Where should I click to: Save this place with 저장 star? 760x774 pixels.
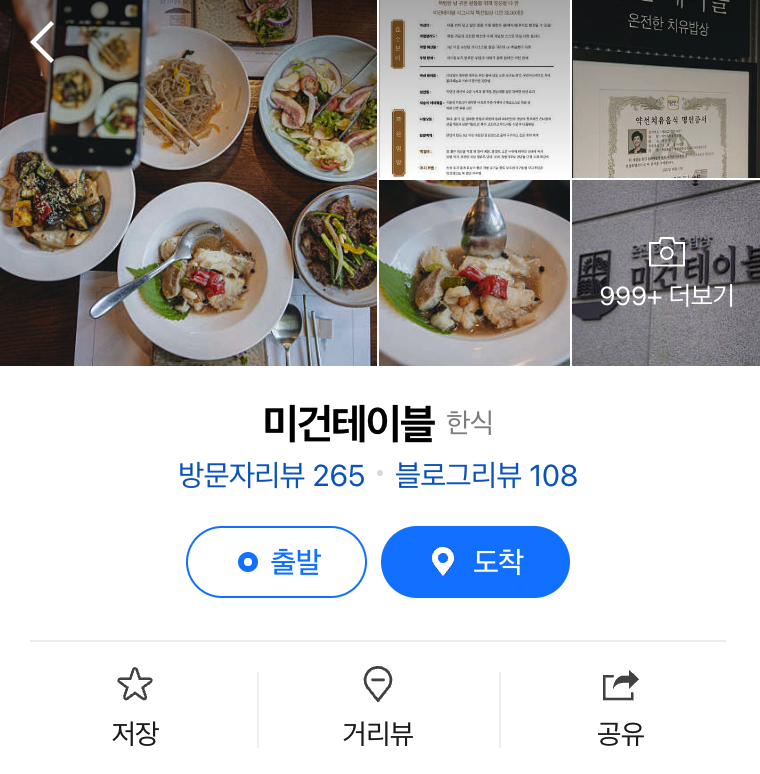tap(135, 708)
